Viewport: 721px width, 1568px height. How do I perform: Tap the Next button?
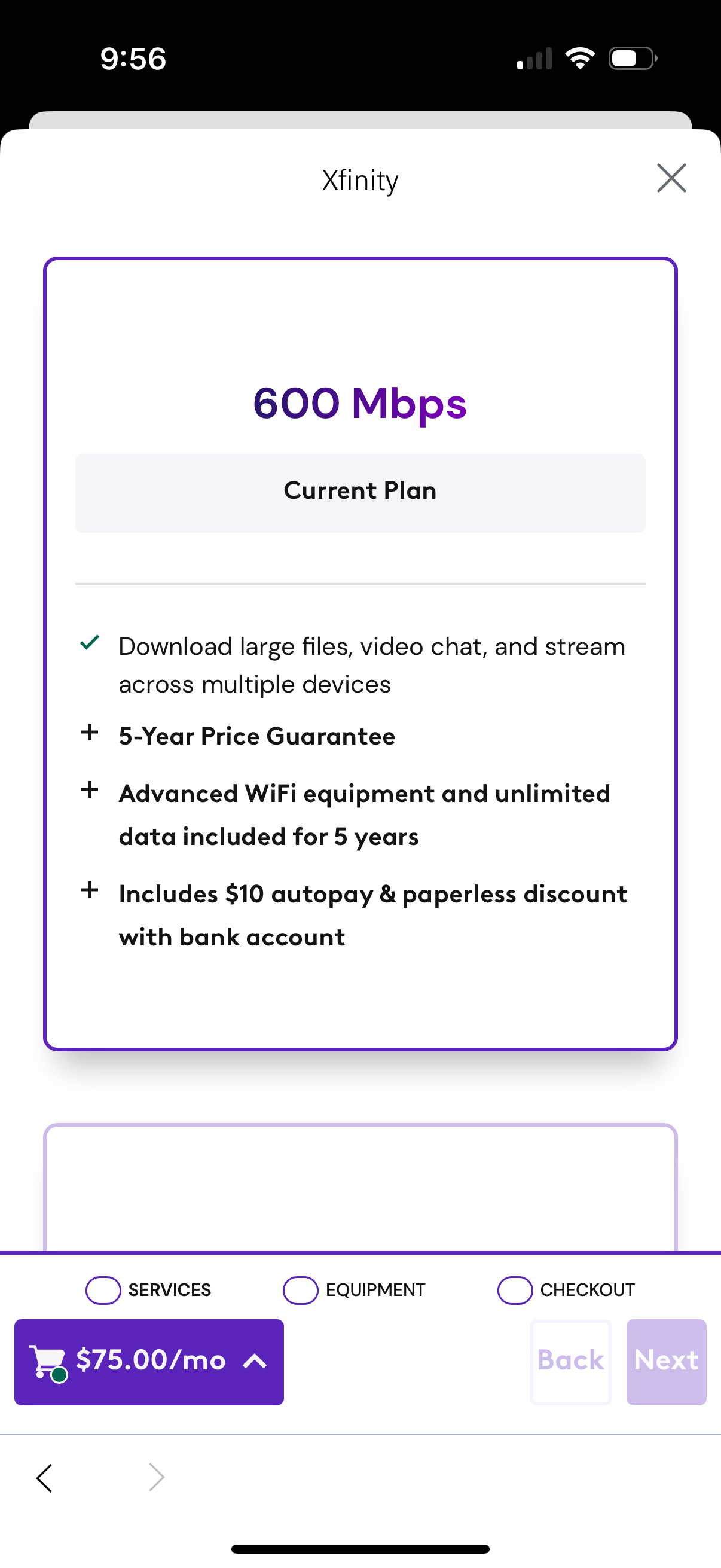666,1362
